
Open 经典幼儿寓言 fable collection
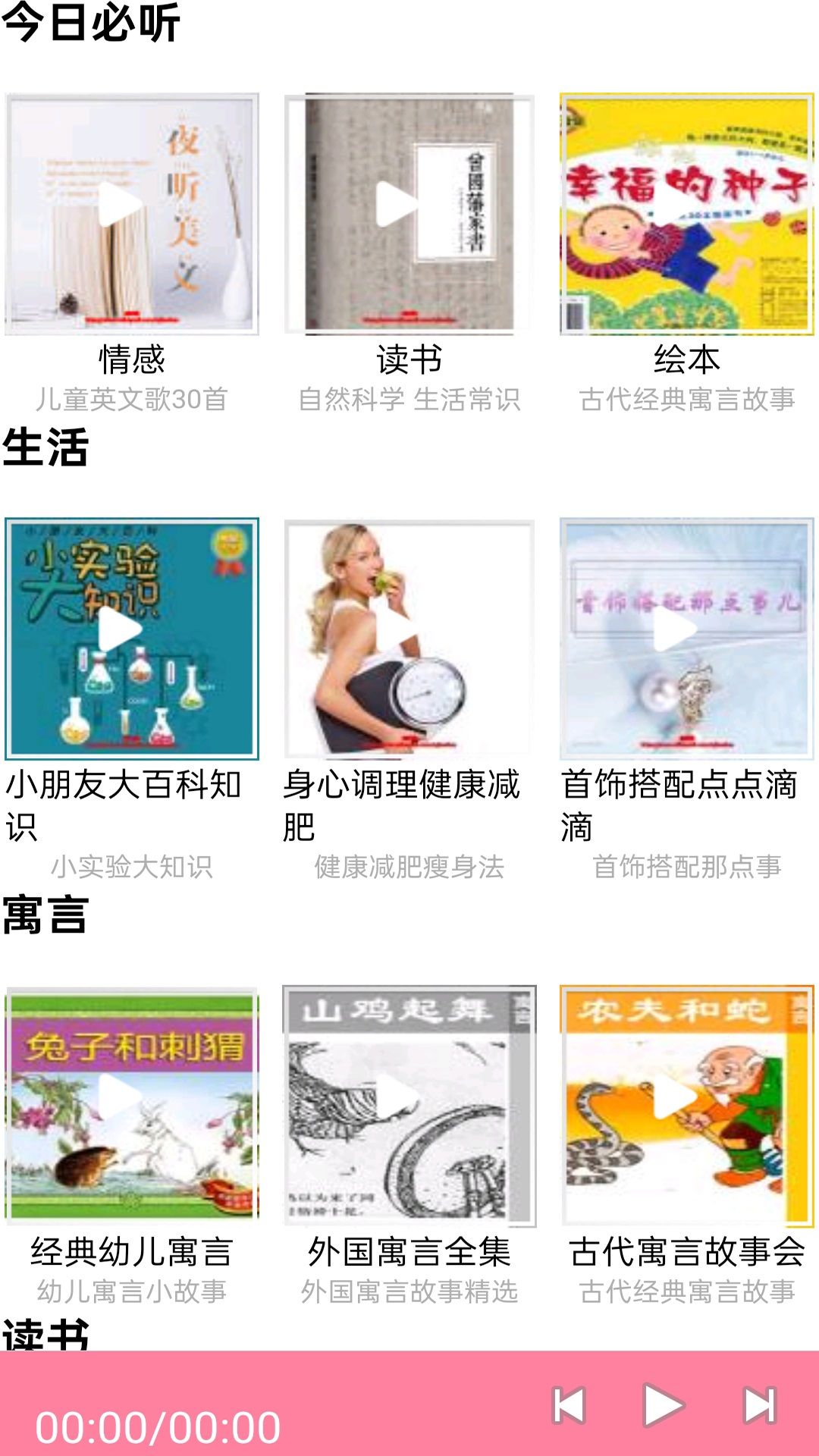click(131, 1106)
